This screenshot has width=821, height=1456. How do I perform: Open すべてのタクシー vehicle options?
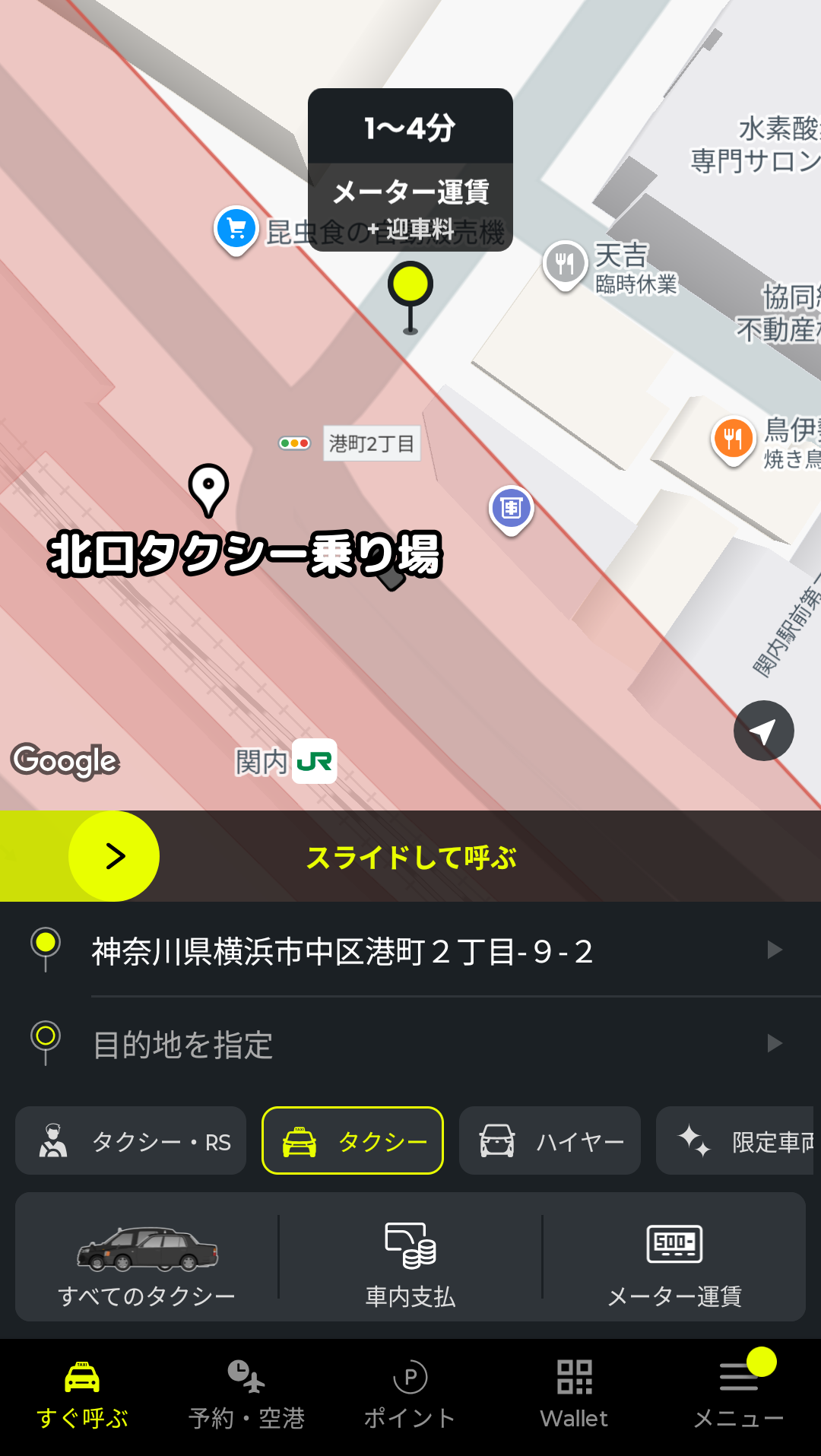tap(147, 1257)
